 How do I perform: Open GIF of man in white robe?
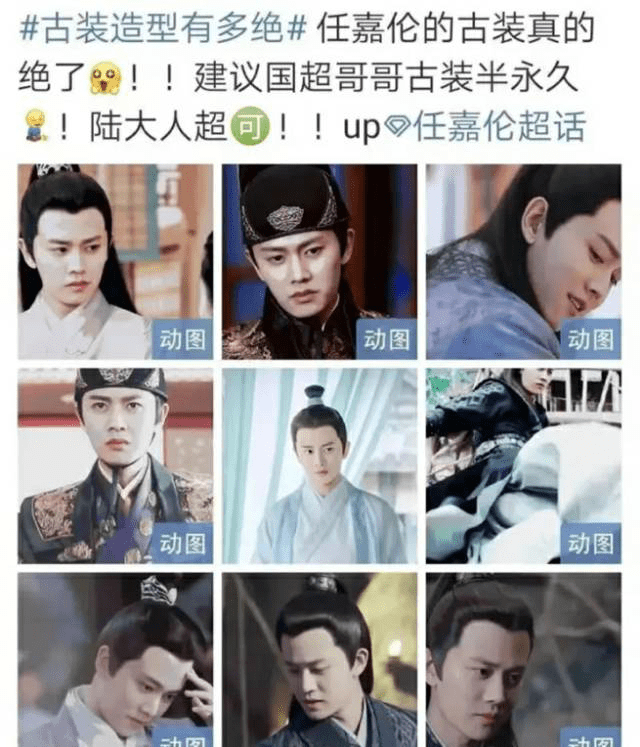pyautogui.click(x=115, y=261)
